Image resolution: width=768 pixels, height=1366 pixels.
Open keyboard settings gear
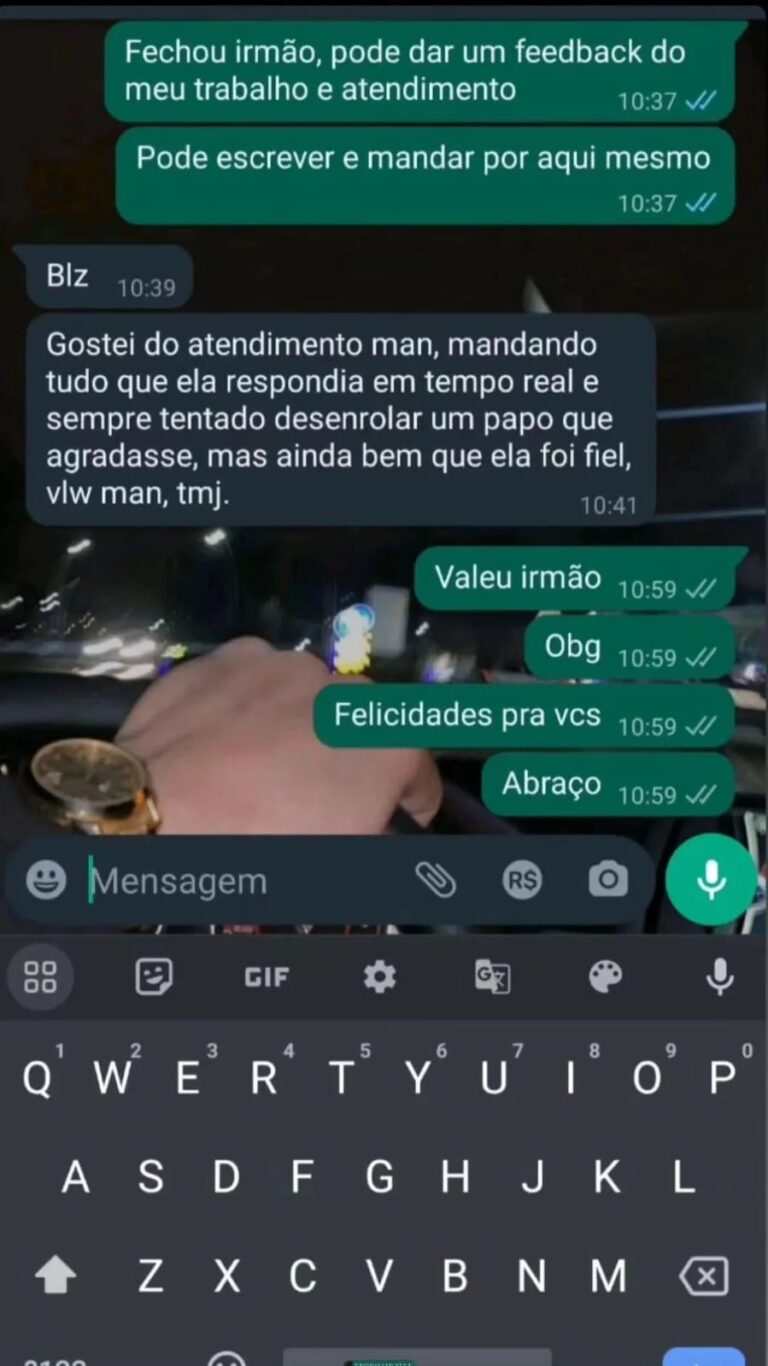pos(380,976)
